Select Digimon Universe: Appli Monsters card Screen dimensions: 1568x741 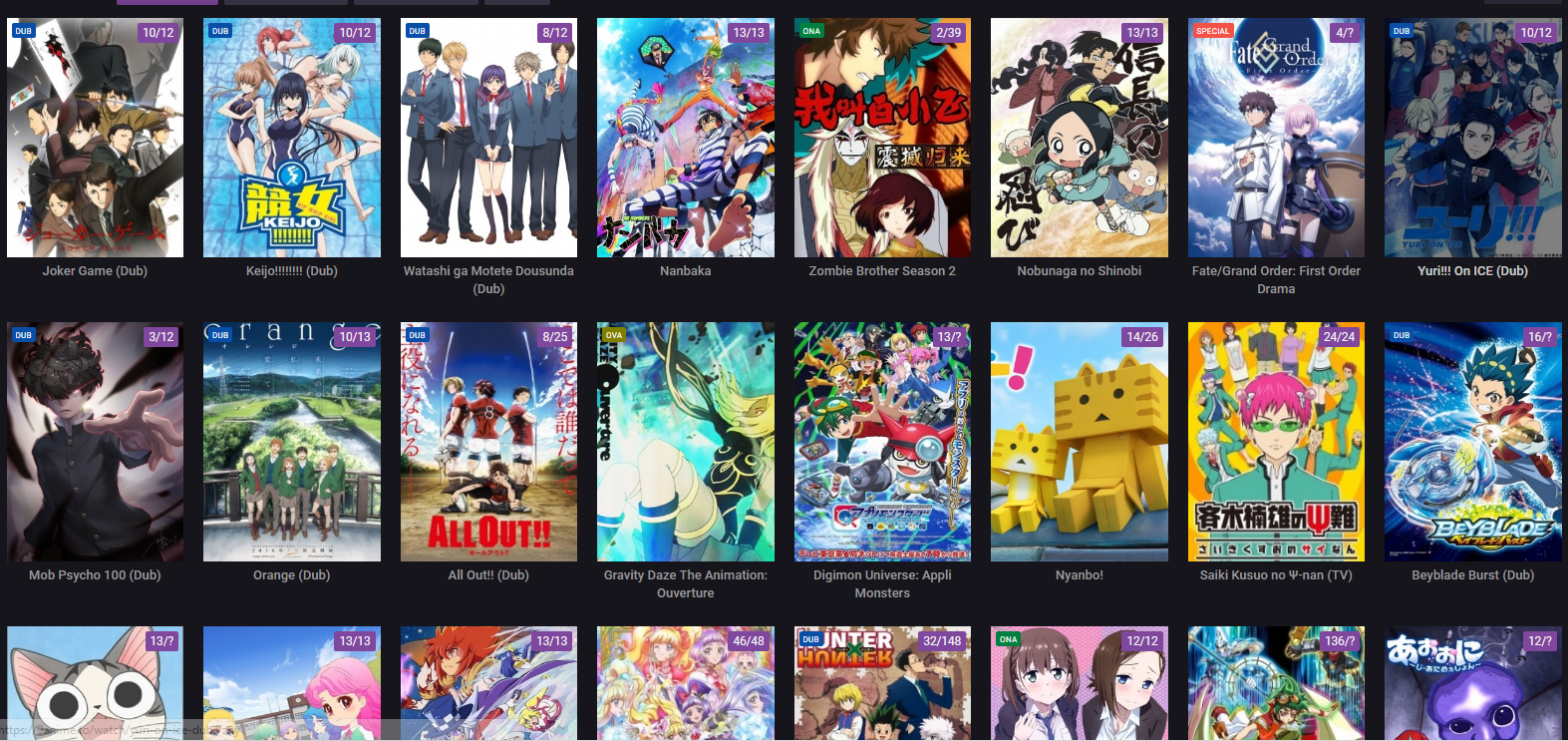pyautogui.click(x=882, y=442)
